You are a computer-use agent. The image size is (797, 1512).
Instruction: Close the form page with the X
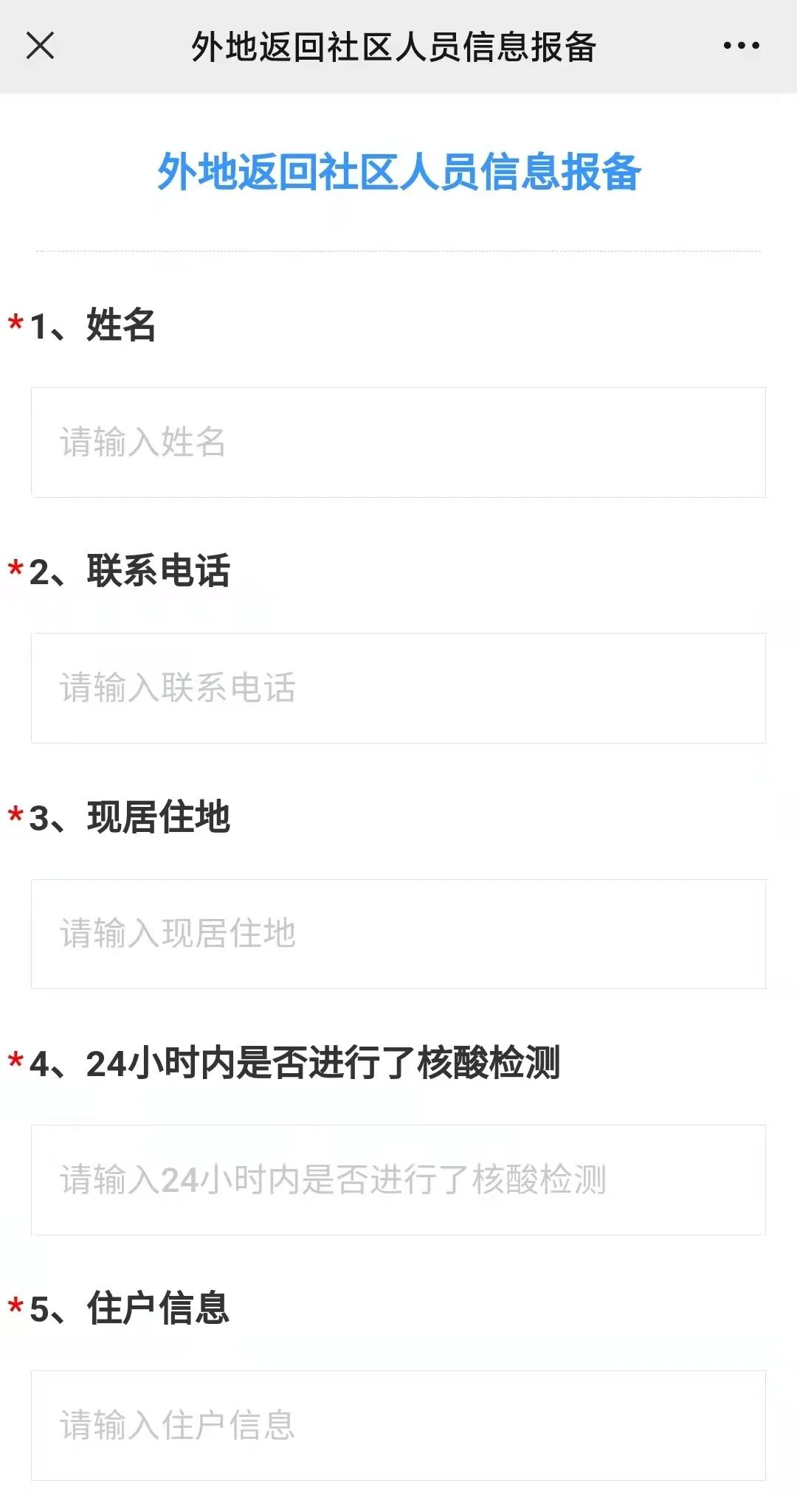(41, 46)
